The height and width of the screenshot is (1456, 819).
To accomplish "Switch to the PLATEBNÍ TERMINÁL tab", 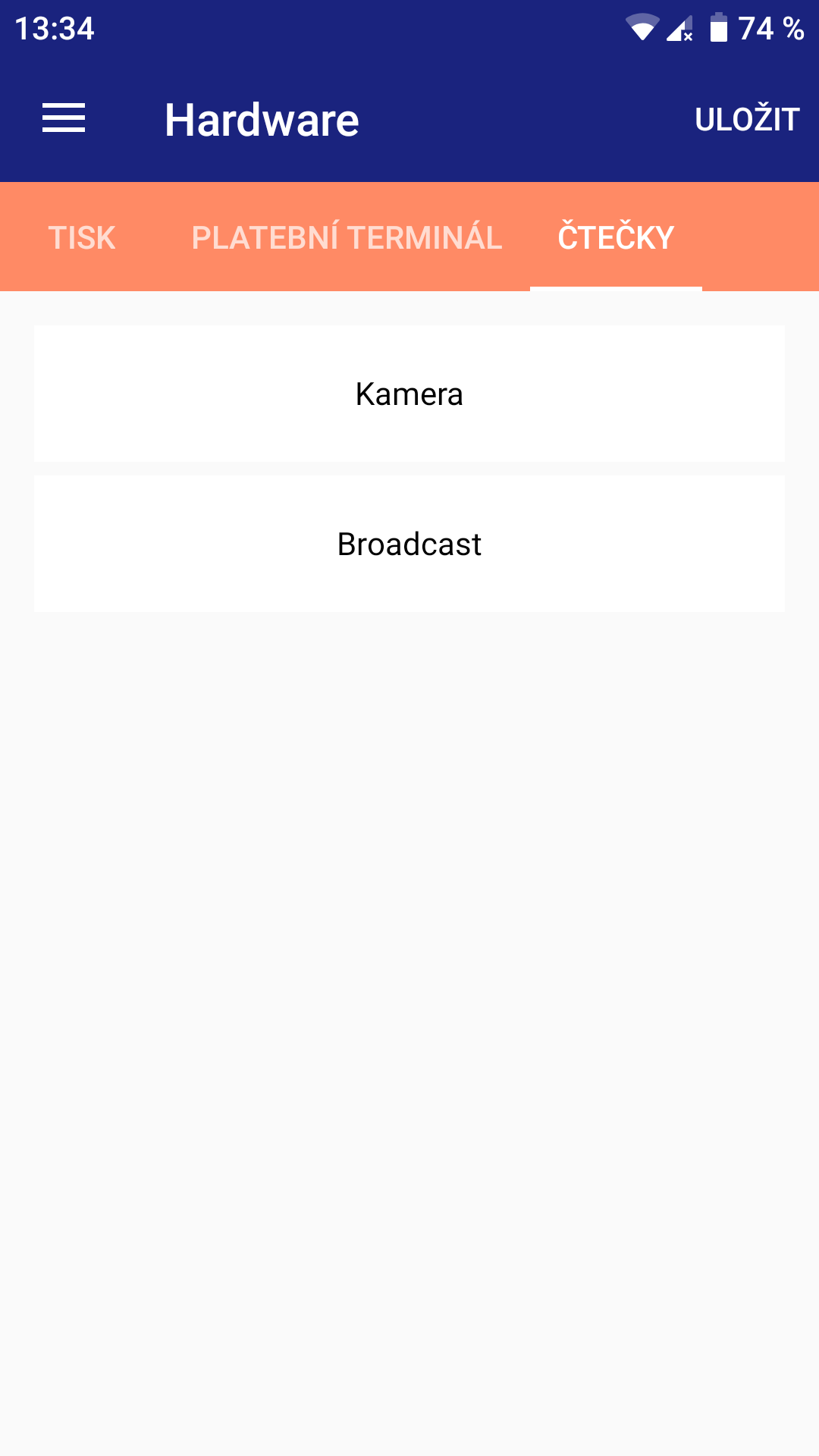I will pos(347,237).
